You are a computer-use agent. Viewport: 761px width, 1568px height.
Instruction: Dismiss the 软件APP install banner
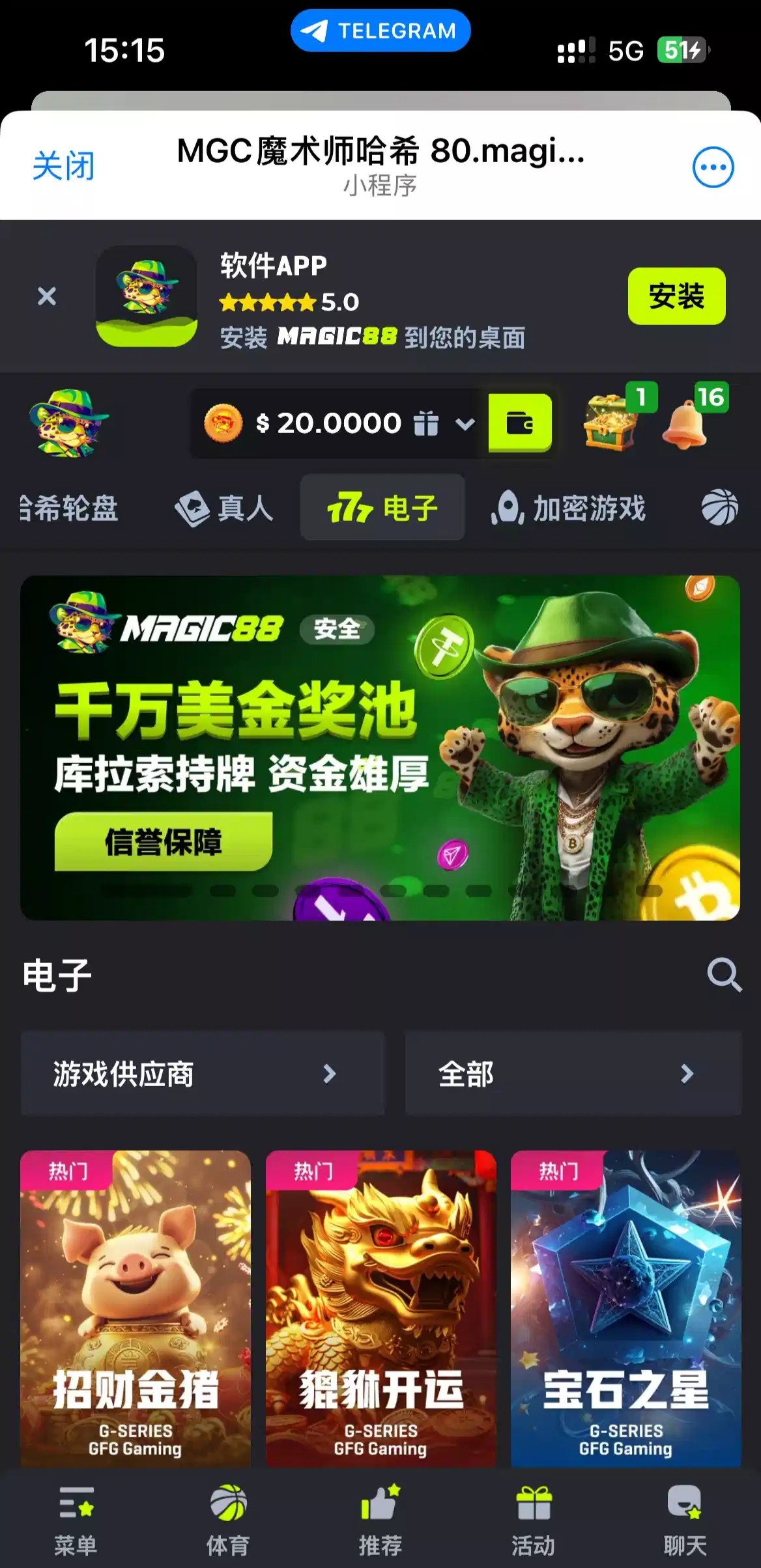(x=47, y=296)
